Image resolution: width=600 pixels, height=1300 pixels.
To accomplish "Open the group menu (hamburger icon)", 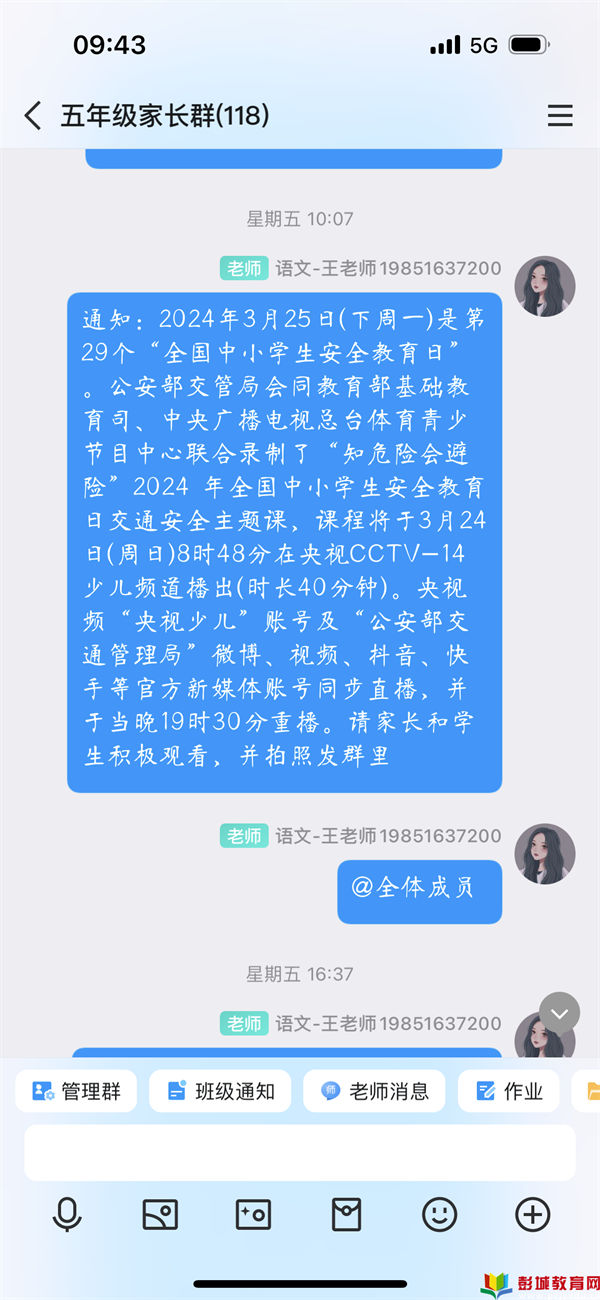I will pos(560,115).
